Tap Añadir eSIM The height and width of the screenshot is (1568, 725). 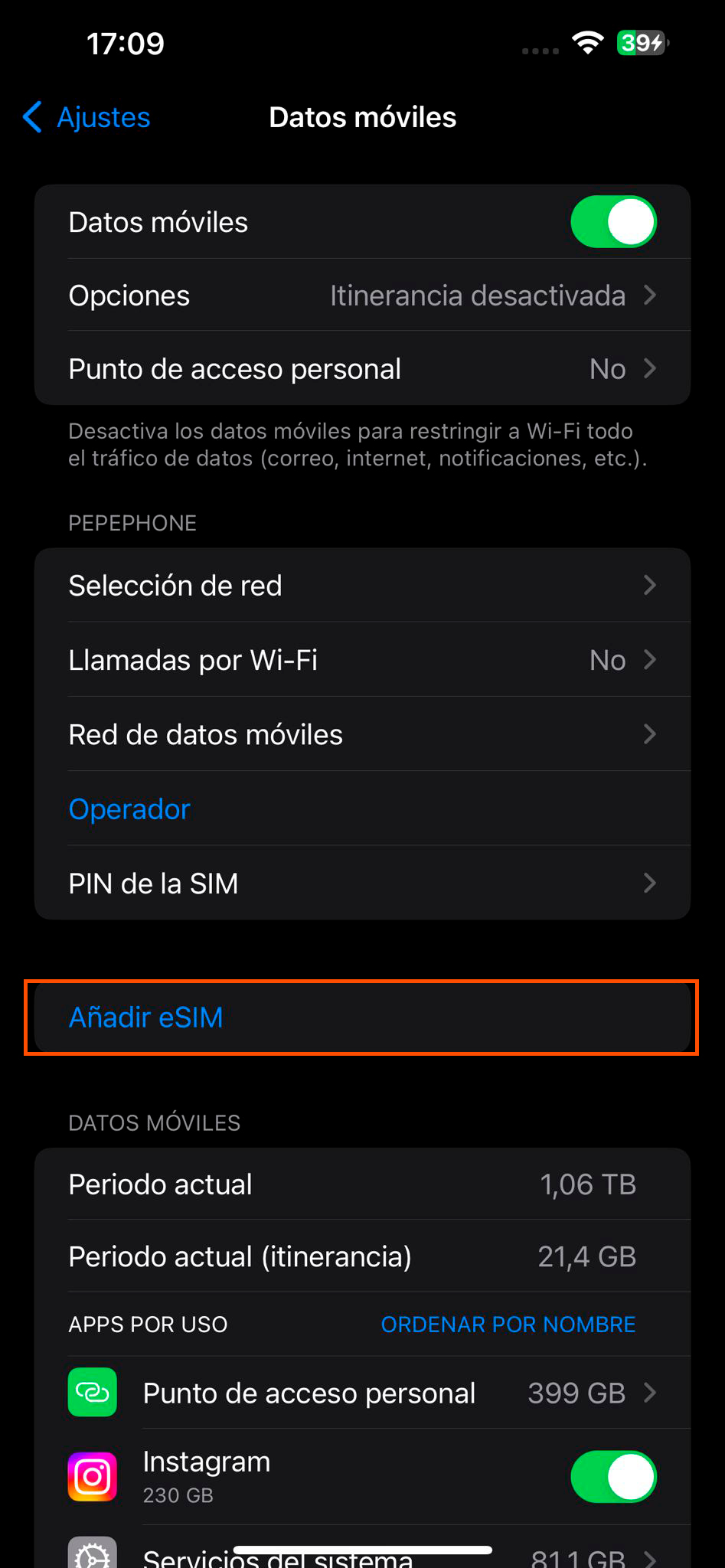tap(363, 1018)
